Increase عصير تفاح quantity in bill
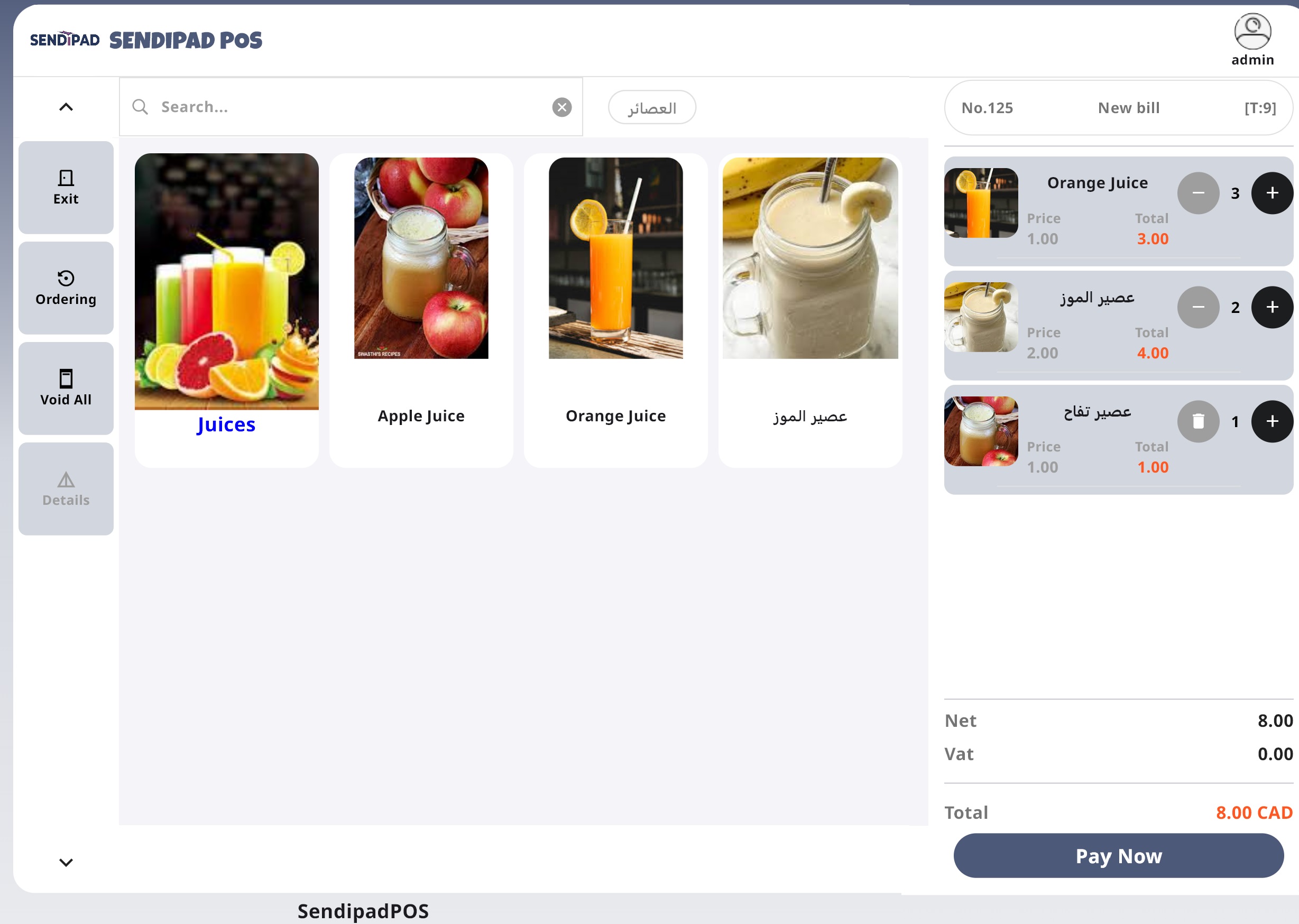1299x924 pixels. 1272,422
